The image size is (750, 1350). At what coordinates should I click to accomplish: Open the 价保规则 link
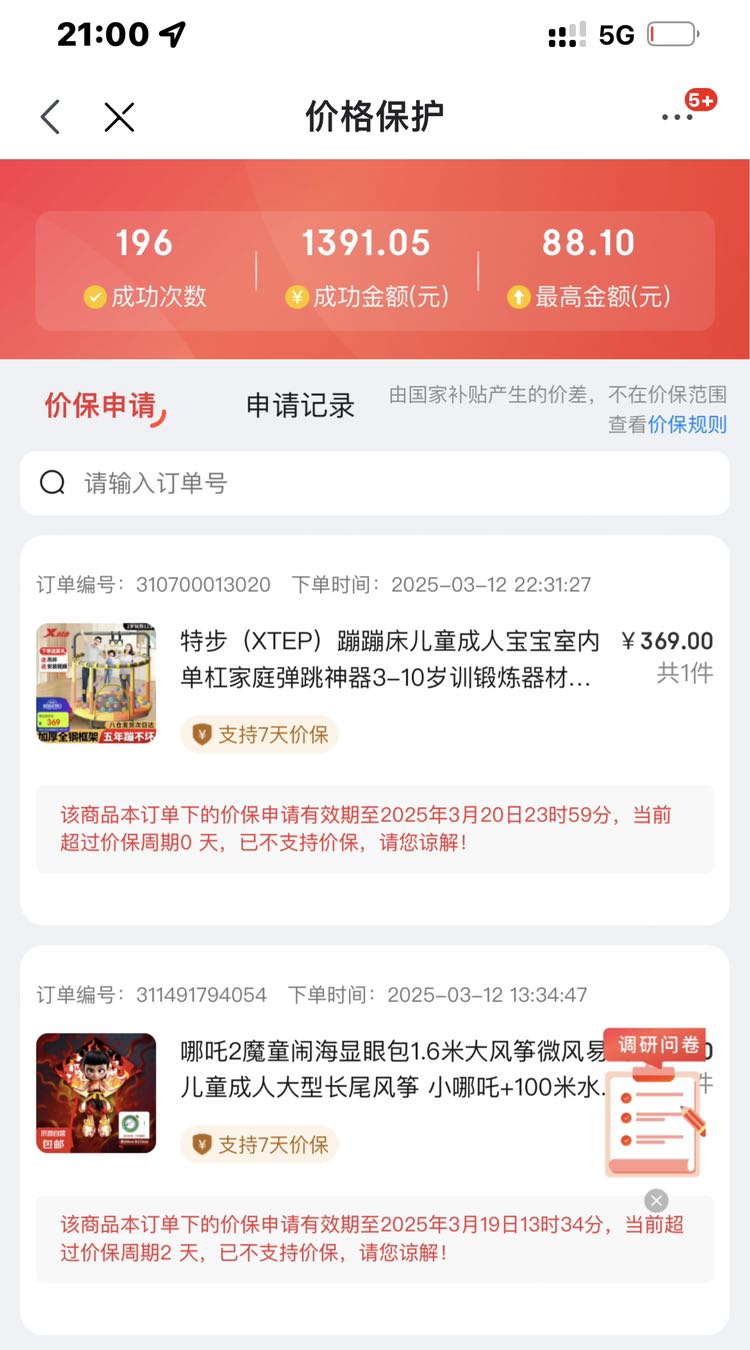point(687,424)
